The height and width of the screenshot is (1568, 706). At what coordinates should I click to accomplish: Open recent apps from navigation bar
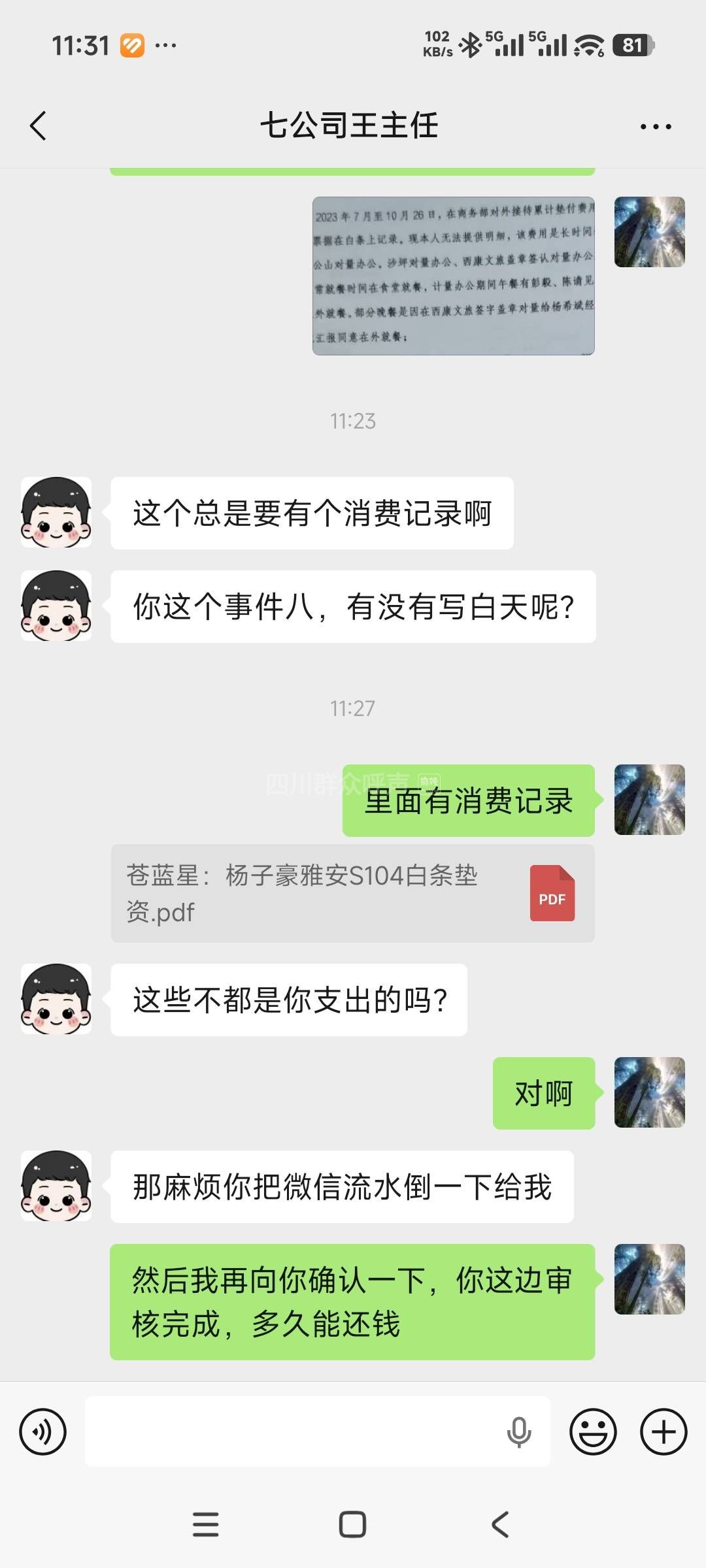tap(205, 1525)
